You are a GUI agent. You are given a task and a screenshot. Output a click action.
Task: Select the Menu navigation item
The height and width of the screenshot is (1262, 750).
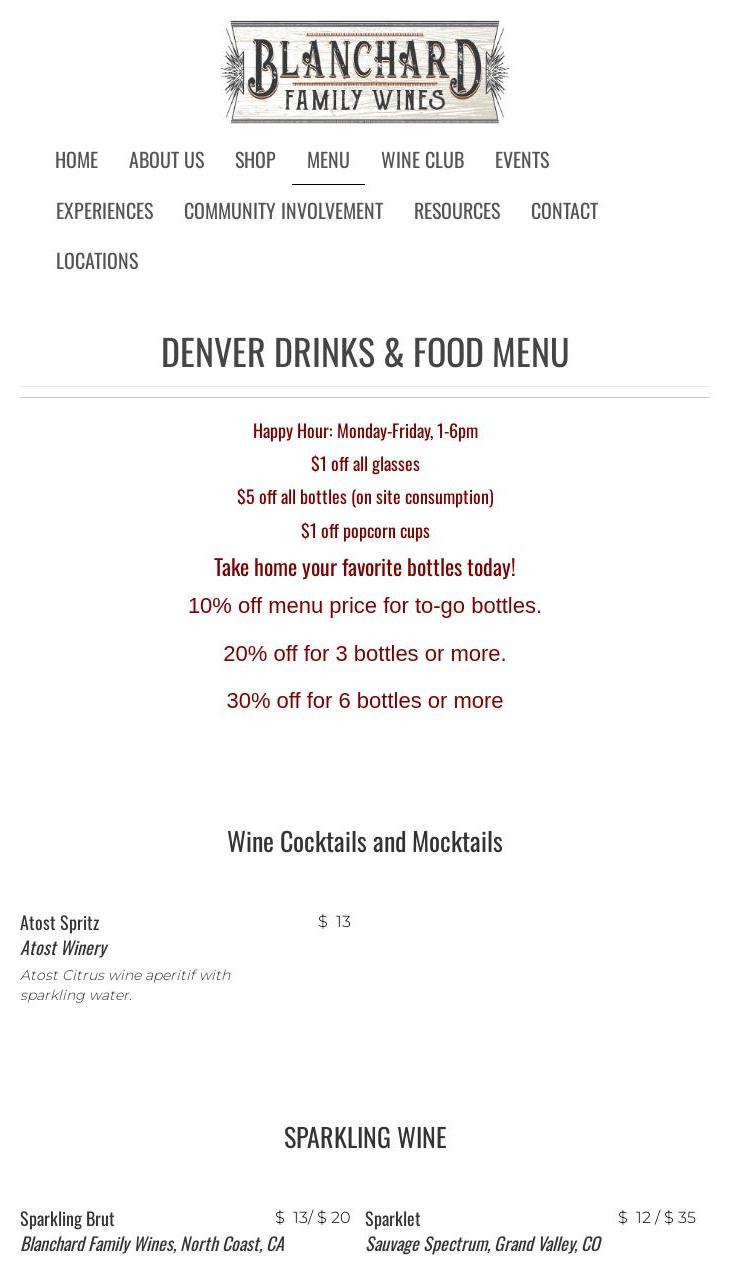(328, 160)
